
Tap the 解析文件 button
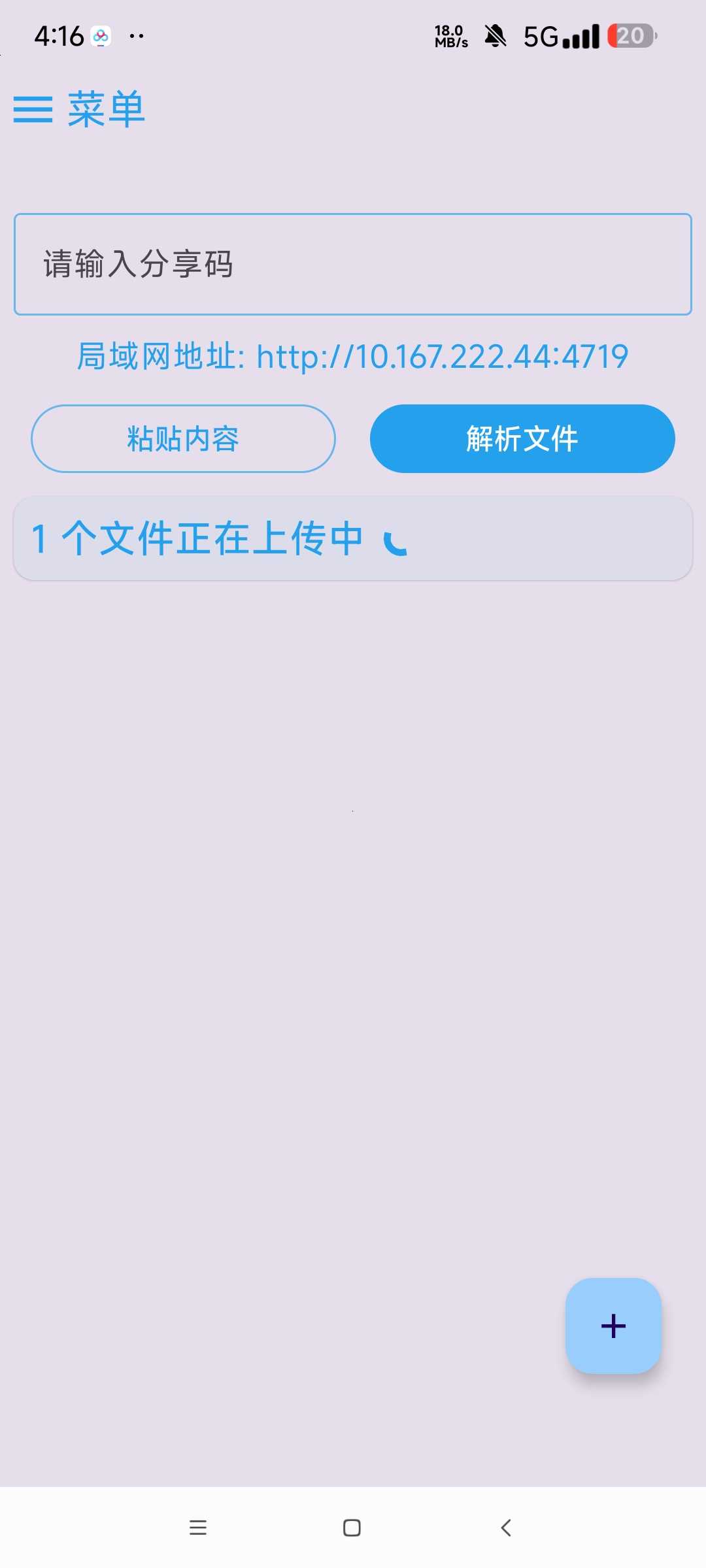click(522, 438)
